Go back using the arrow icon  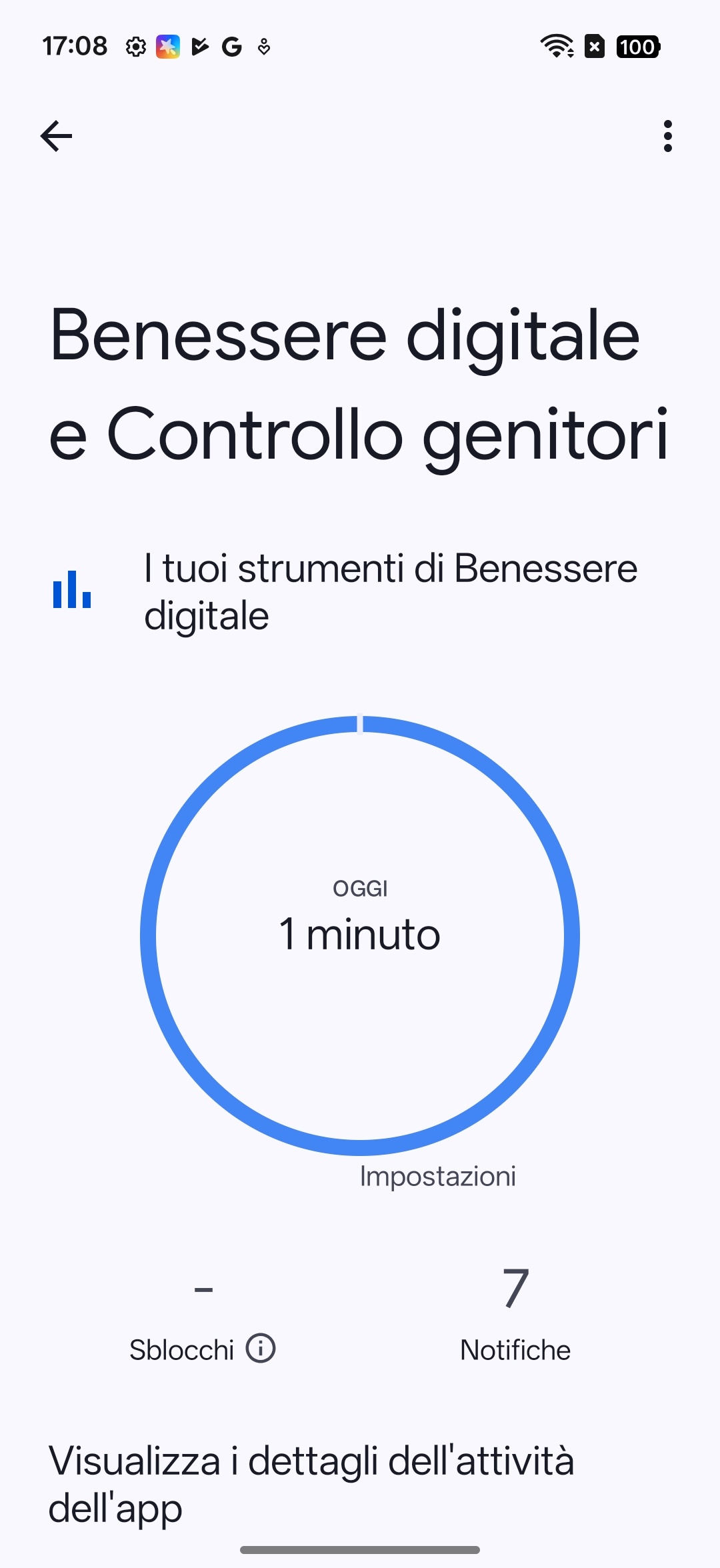[56, 136]
